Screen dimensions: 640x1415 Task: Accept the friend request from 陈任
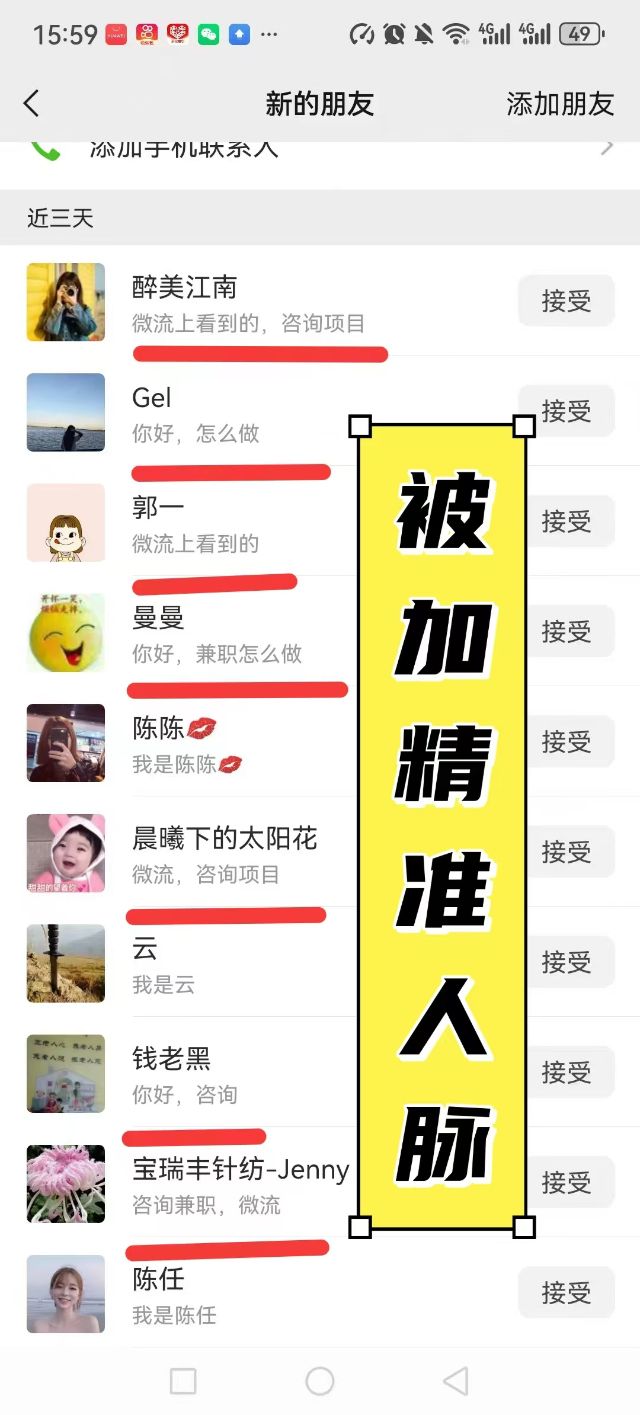coord(565,1293)
